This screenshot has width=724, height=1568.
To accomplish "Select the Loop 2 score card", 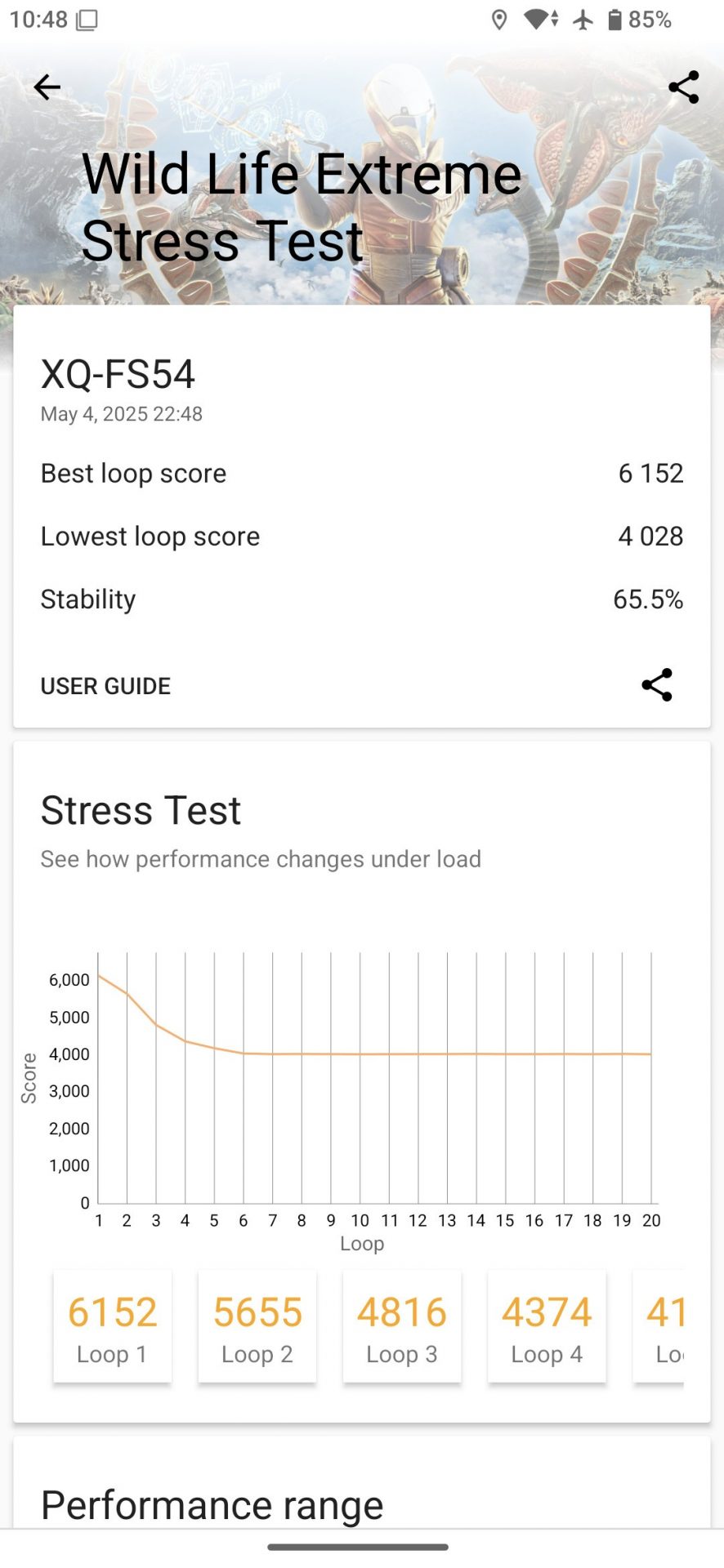I will [x=257, y=1327].
